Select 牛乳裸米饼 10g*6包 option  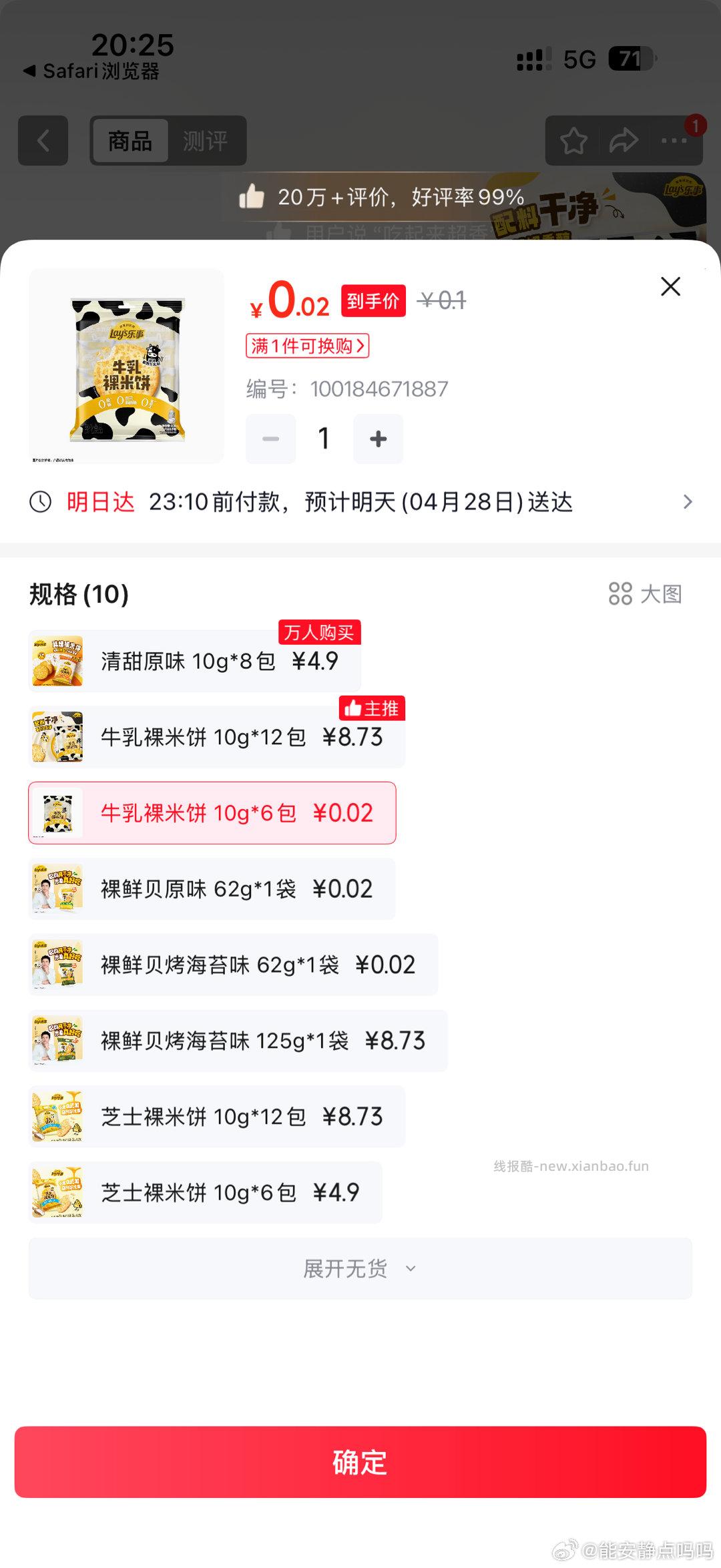pos(212,813)
